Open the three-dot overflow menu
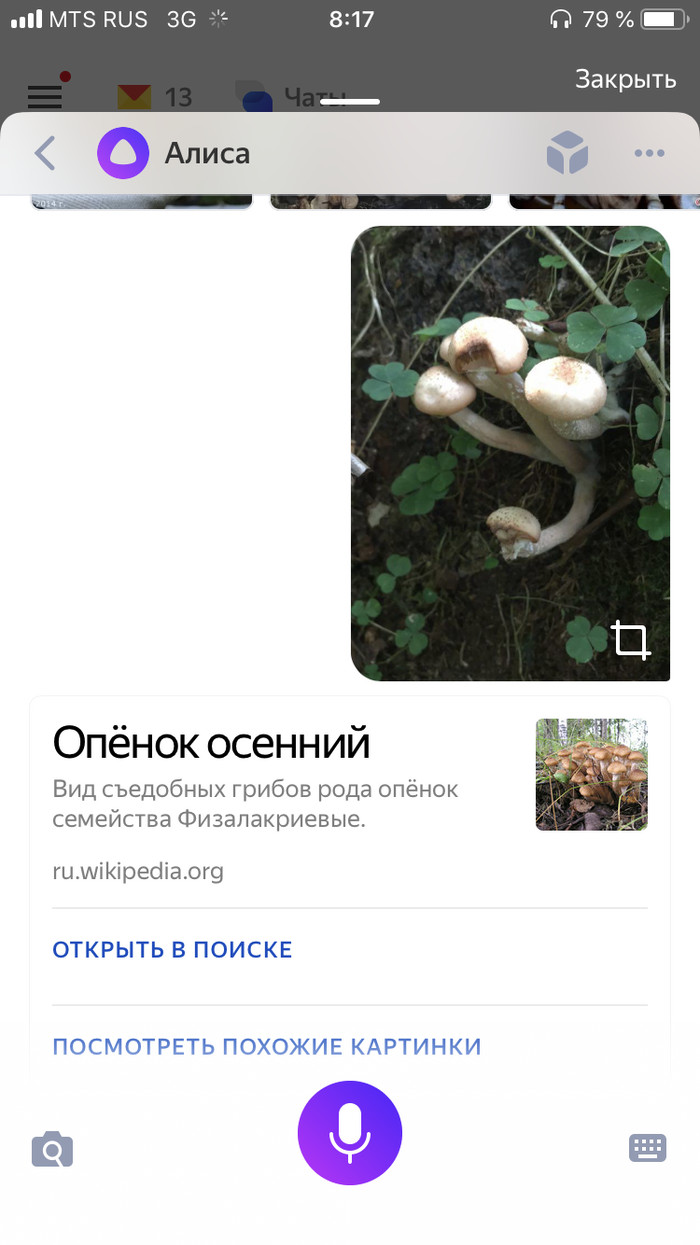The width and height of the screenshot is (700, 1245). pos(649,154)
